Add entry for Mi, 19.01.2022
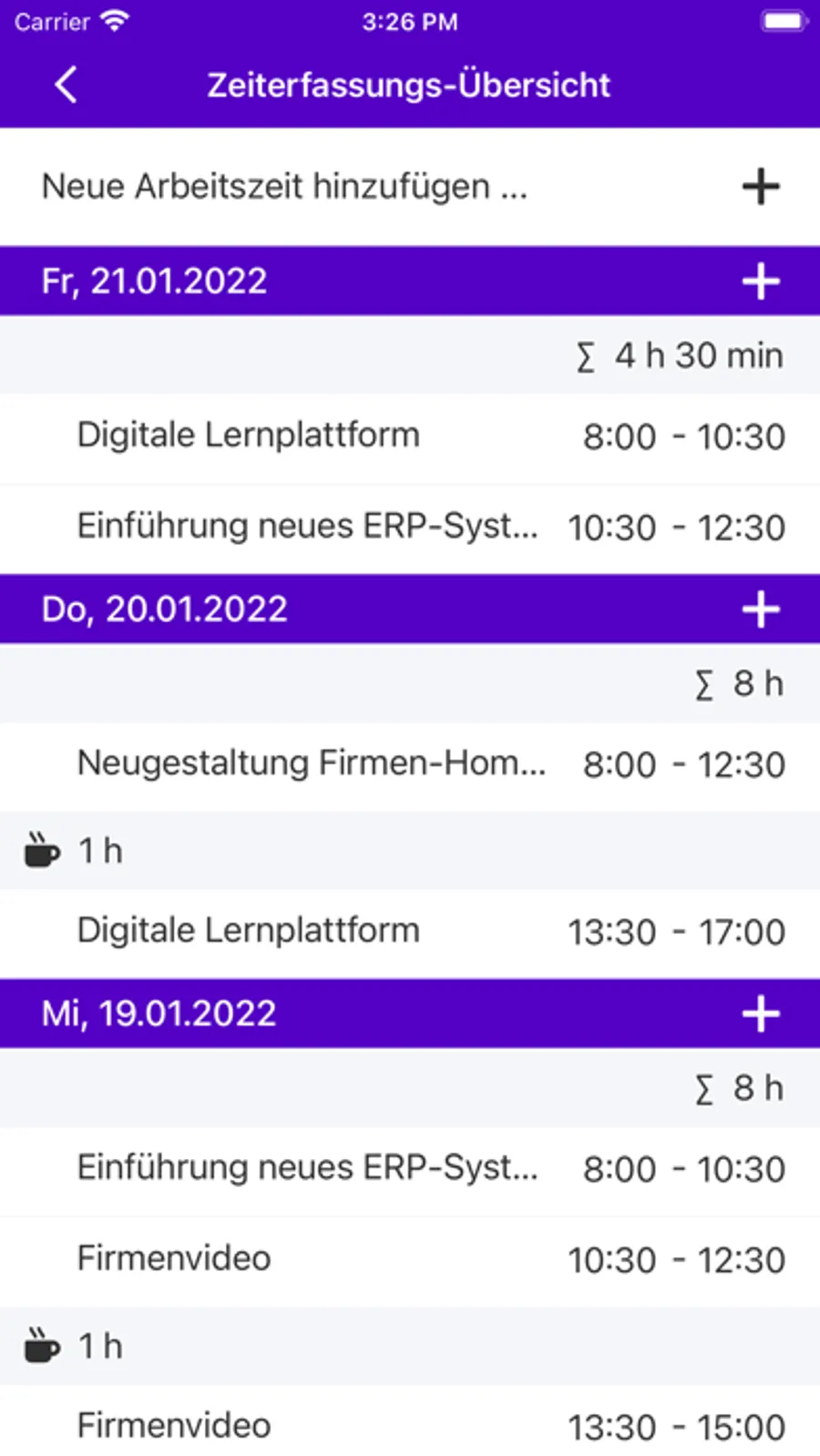Screen dimensions: 820x1456 pos(760,1014)
